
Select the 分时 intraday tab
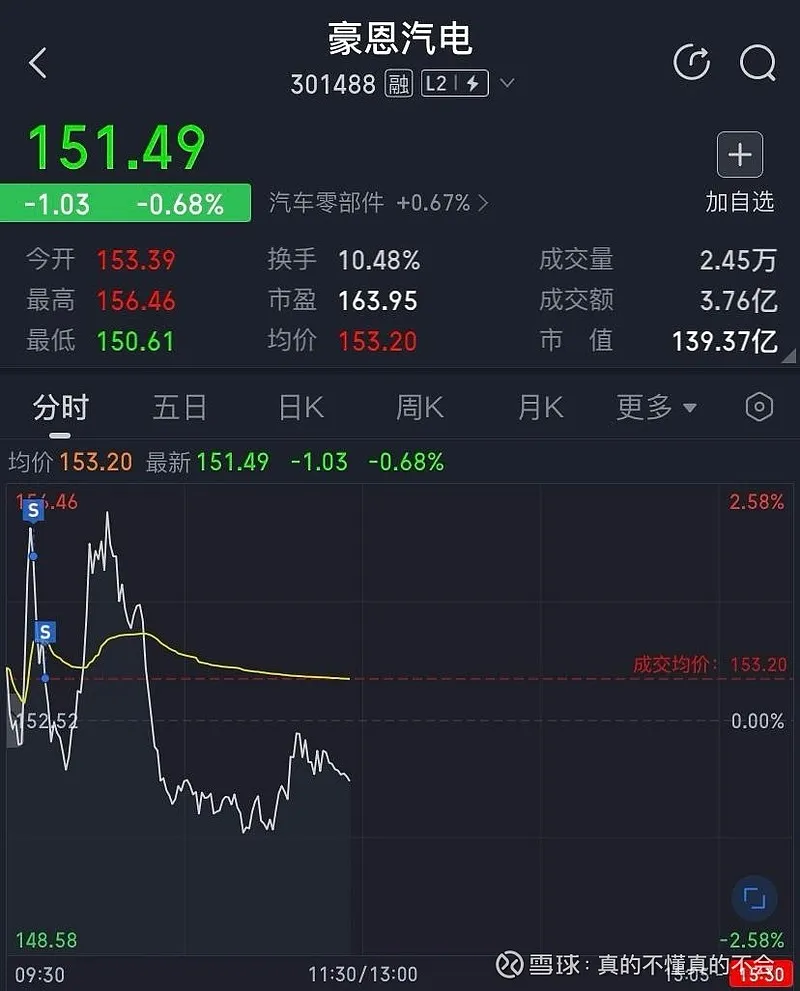[61, 407]
